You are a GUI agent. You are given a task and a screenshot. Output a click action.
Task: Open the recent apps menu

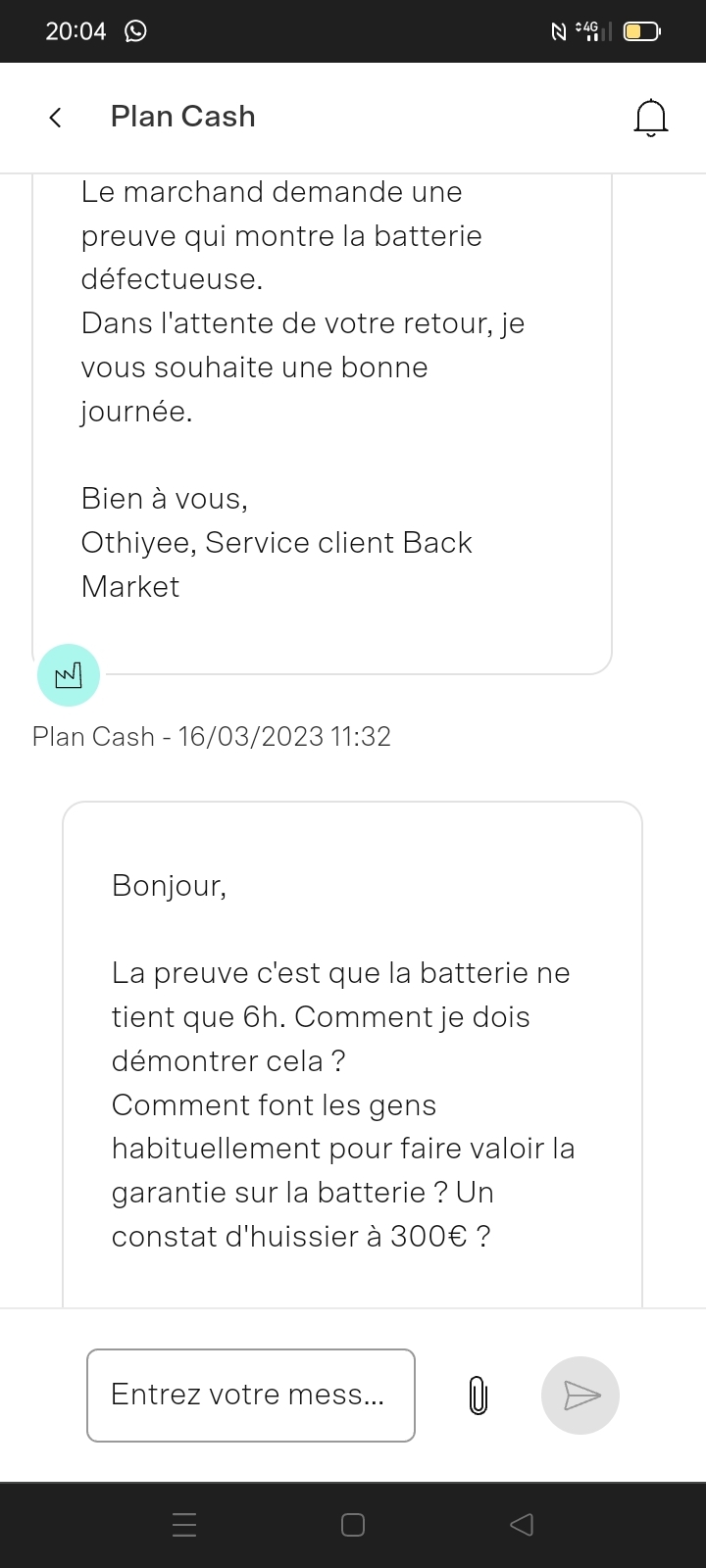(184, 1525)
